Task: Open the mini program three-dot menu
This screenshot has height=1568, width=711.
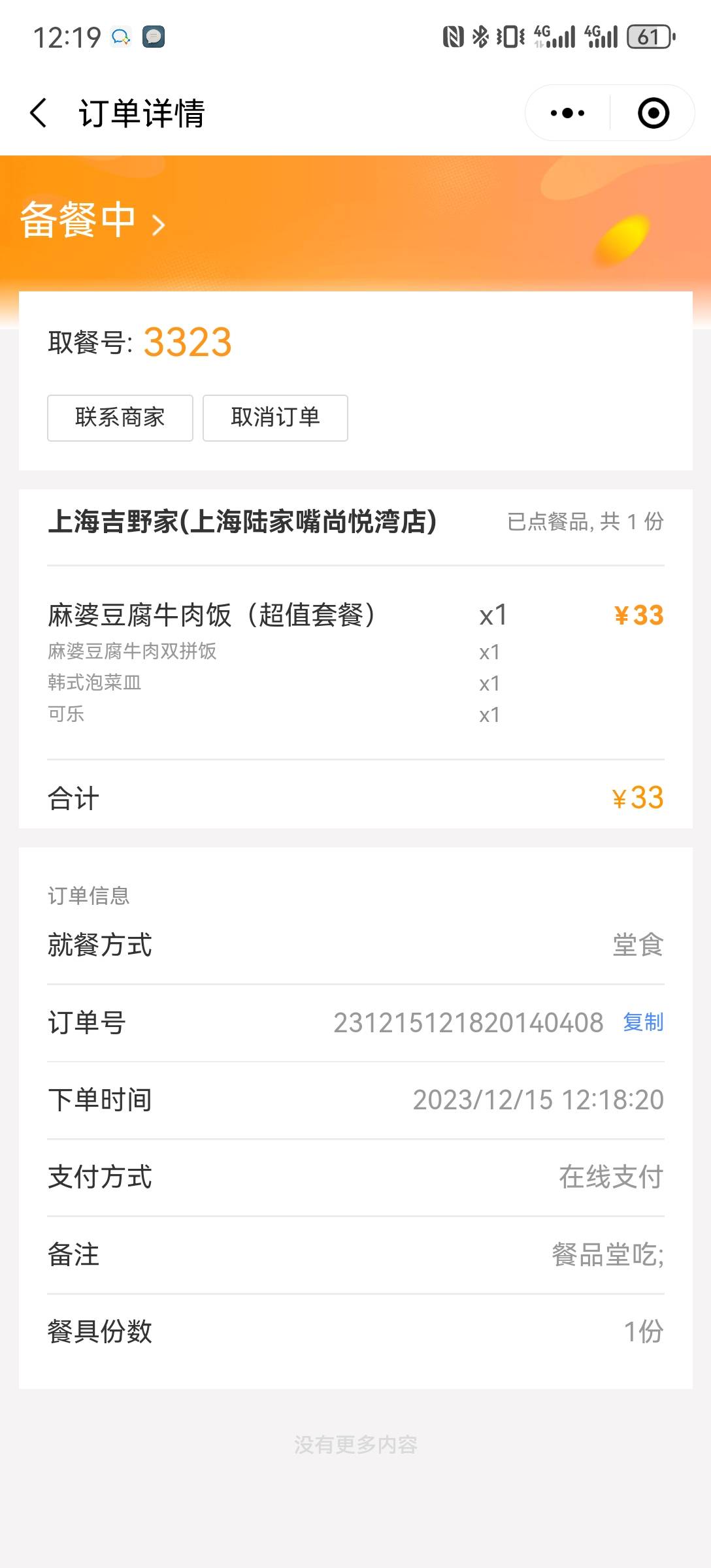Action: point(567,113)
